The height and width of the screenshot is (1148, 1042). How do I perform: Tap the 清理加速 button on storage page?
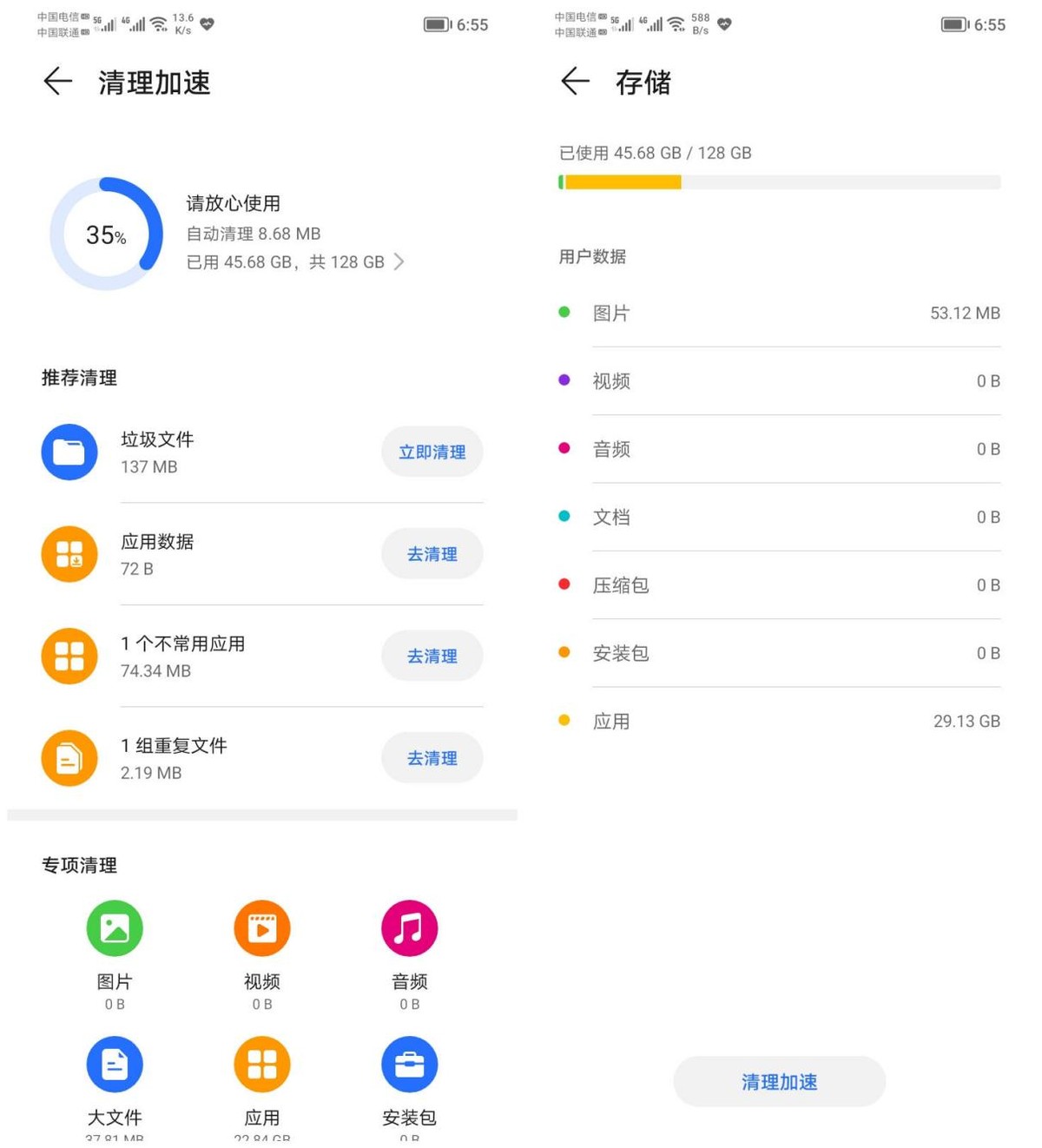[x=778, y=1081]
